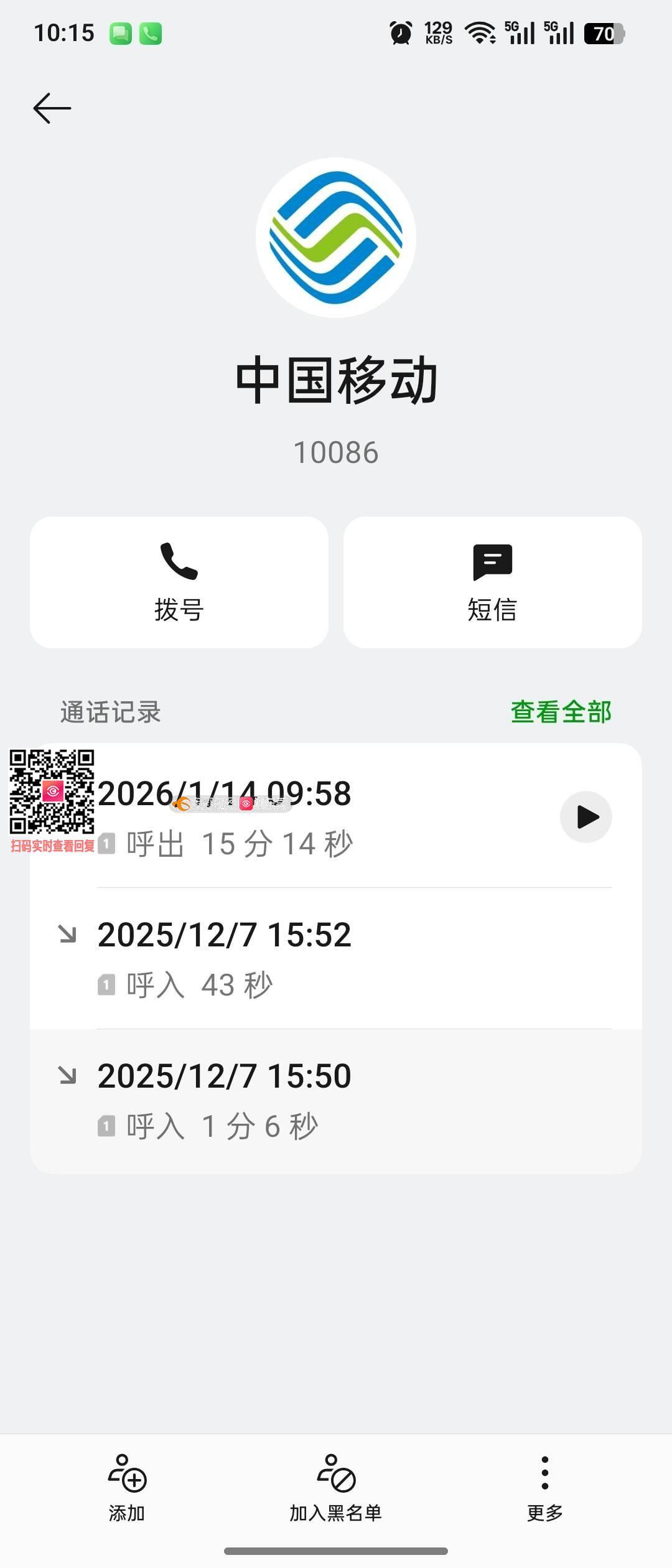Play the recording of the 09:58 call
The height and width of the screenshot is (1568, 672).
[x=586, y=817]
